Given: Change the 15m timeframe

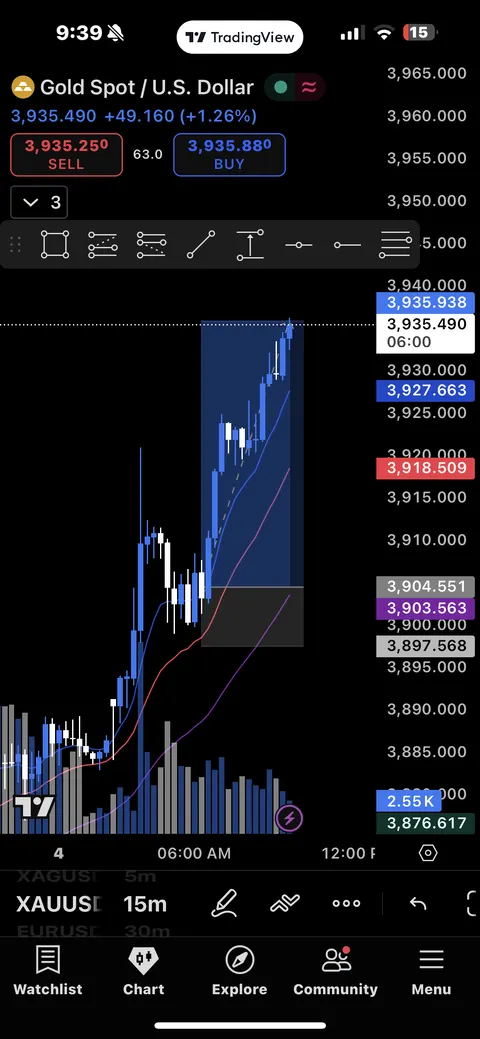Looking at the screenshot, I should (x=145, y=904).
